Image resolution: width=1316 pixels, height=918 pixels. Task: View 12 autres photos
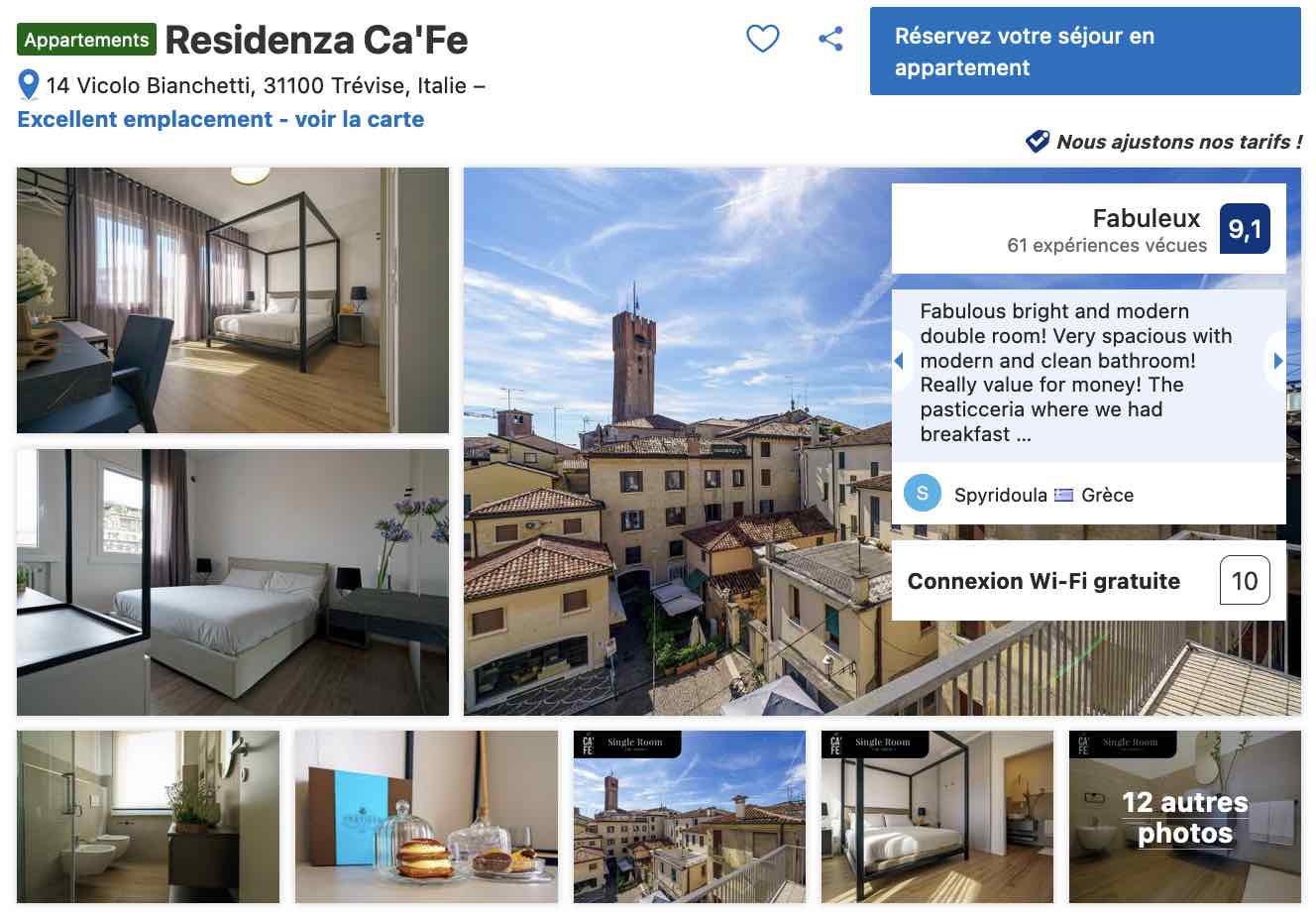coord(1184,817)
